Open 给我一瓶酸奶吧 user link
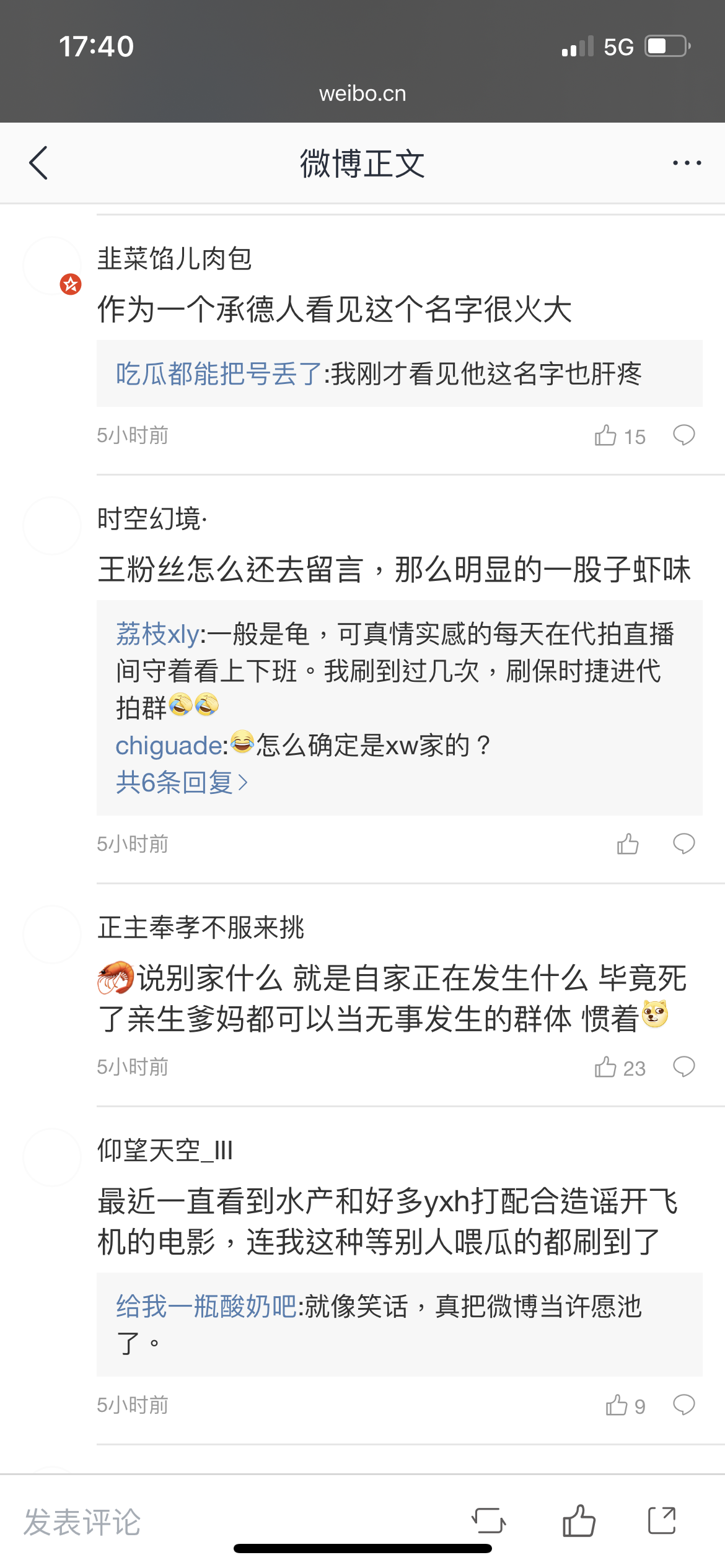Viewport: 725px width, 1568px height. coord(206,1307)
